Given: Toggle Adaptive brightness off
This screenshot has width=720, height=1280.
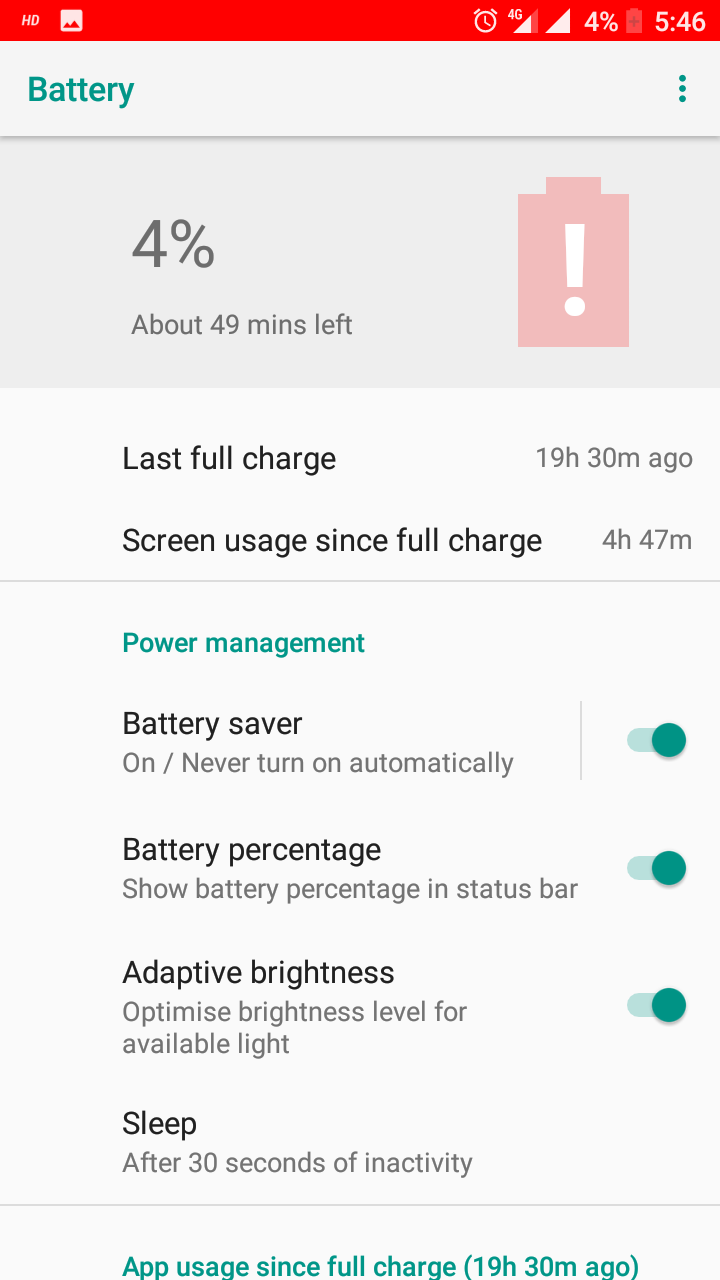Looking at the screenshot, I should (656, 1005).
